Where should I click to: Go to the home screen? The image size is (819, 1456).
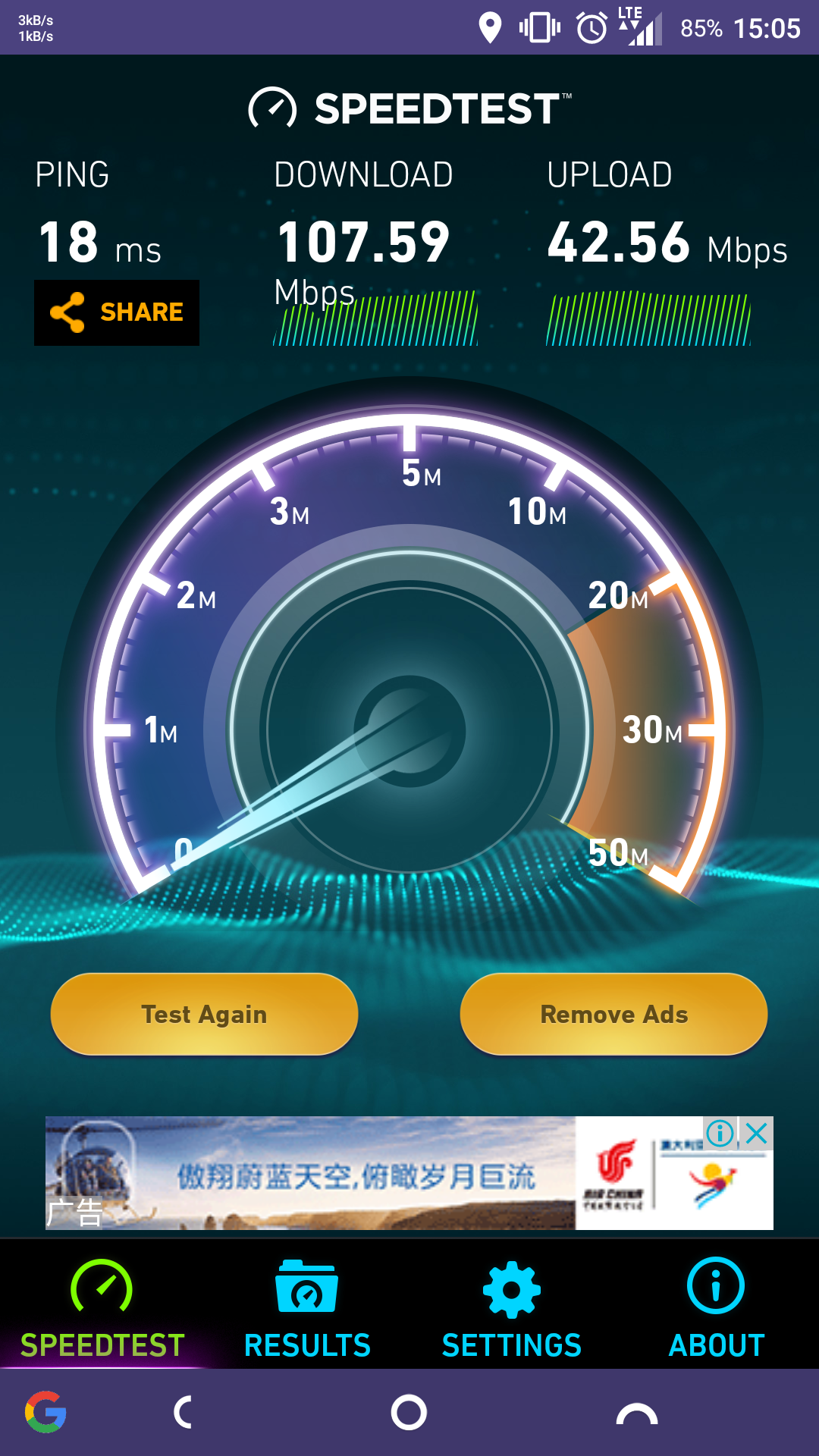[x=409, y=1412]
